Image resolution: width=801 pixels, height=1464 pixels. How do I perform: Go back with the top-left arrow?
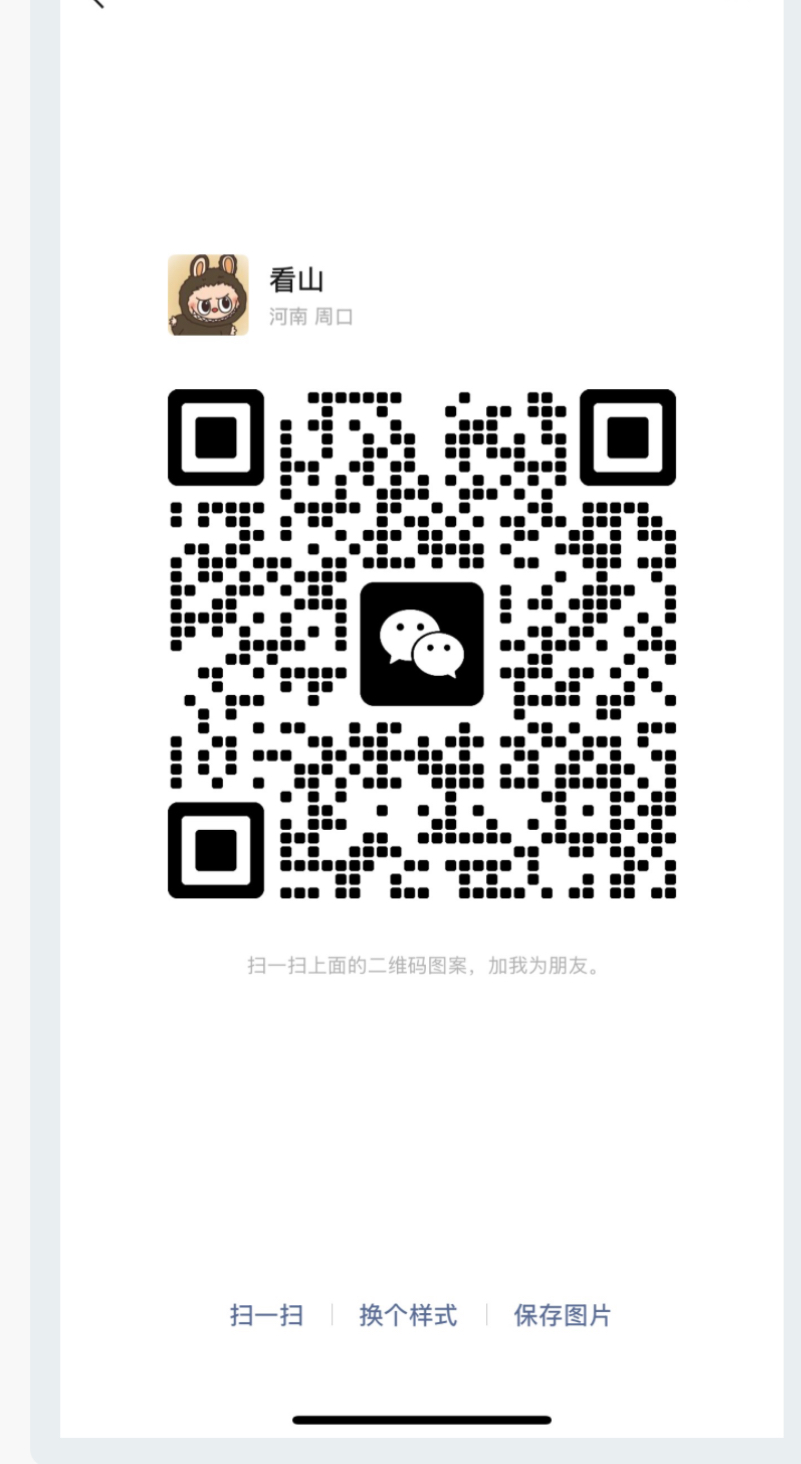tap(97, 3)
